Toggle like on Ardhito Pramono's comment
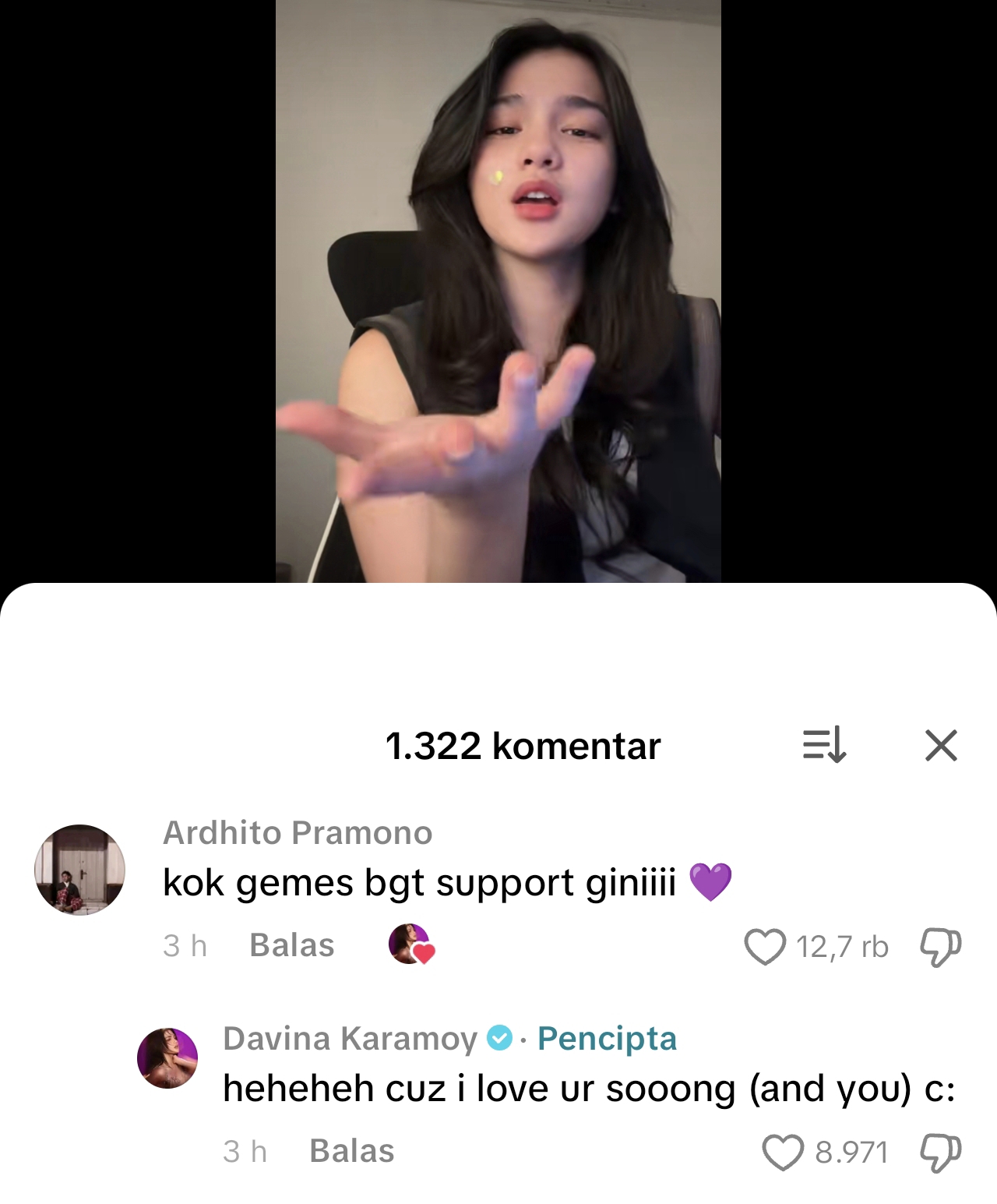 766,944
